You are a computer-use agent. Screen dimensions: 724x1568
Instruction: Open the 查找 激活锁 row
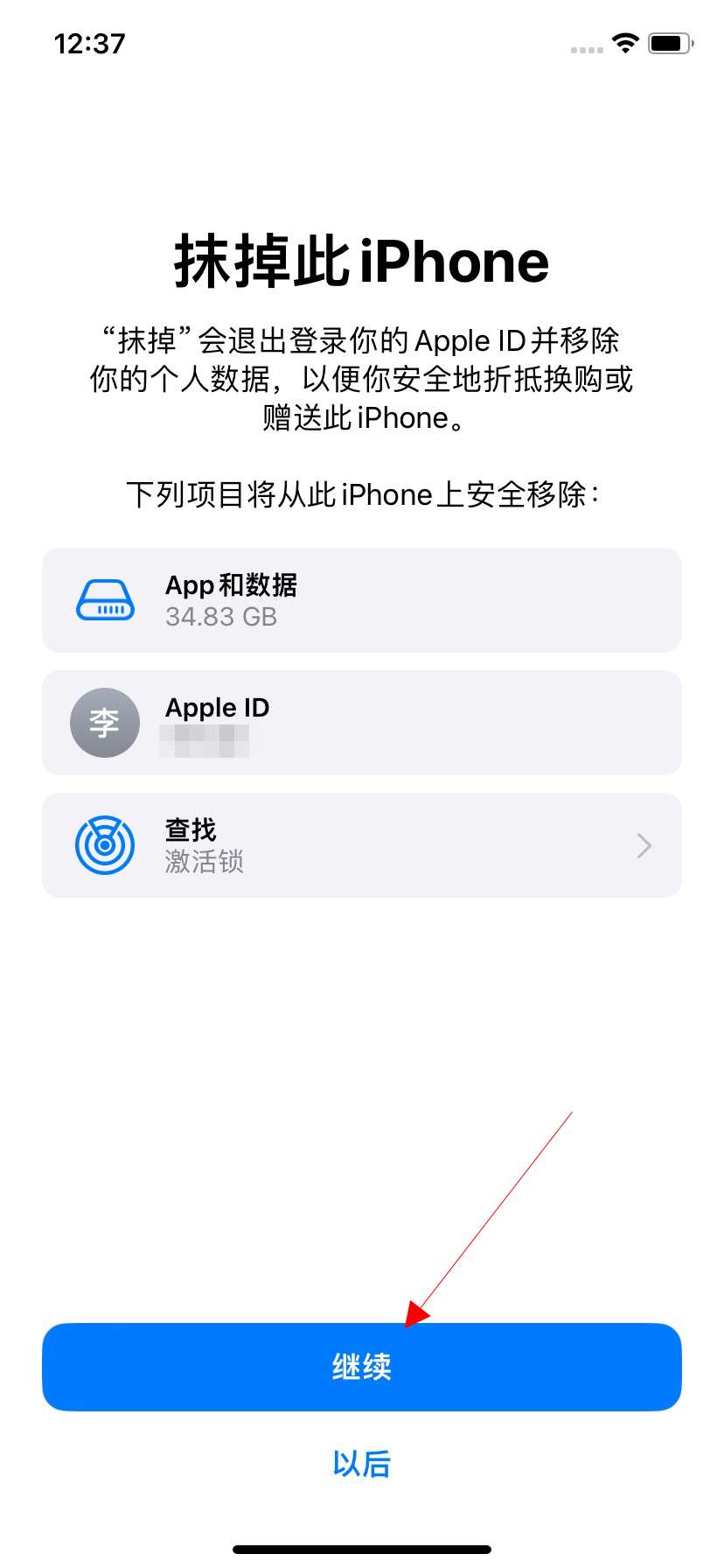pyautogui.click(x=362, y=845)
